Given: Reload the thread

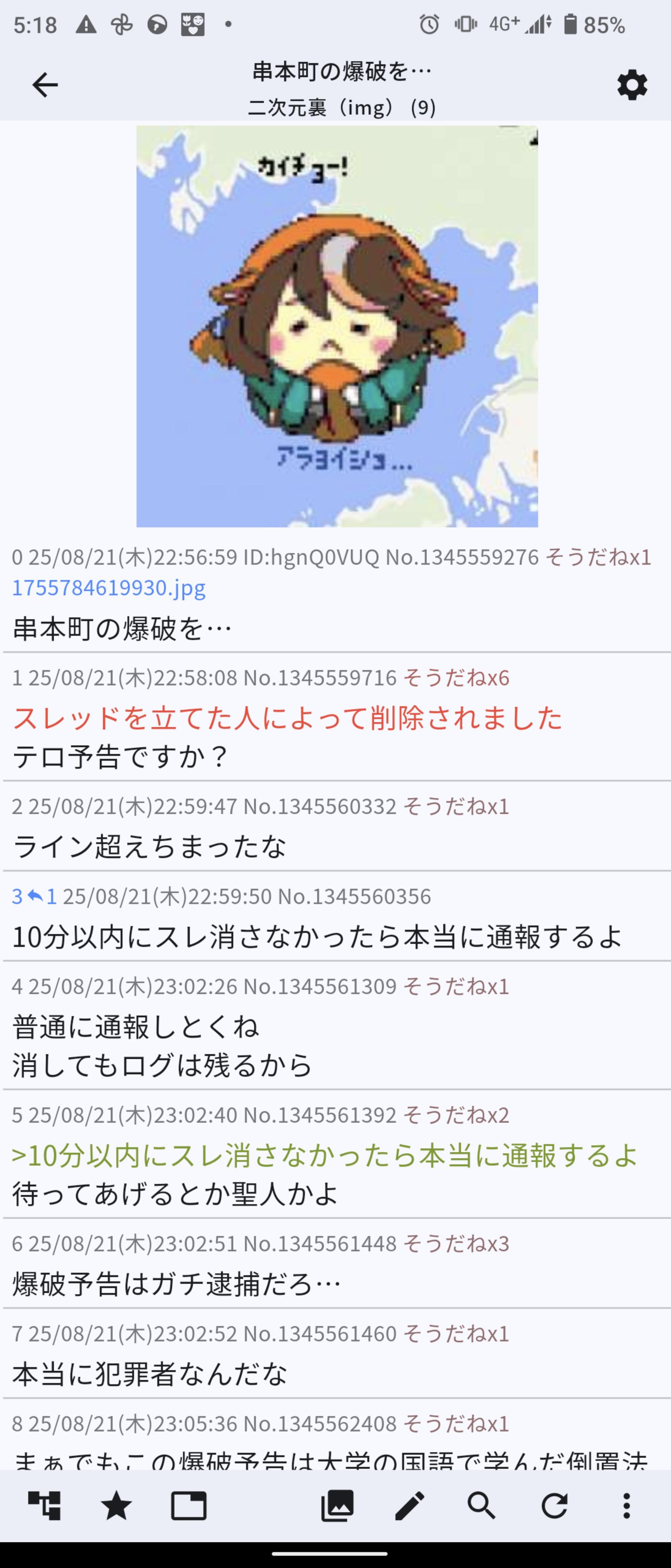Looking at the screenshot, I should click(554, 1506).
